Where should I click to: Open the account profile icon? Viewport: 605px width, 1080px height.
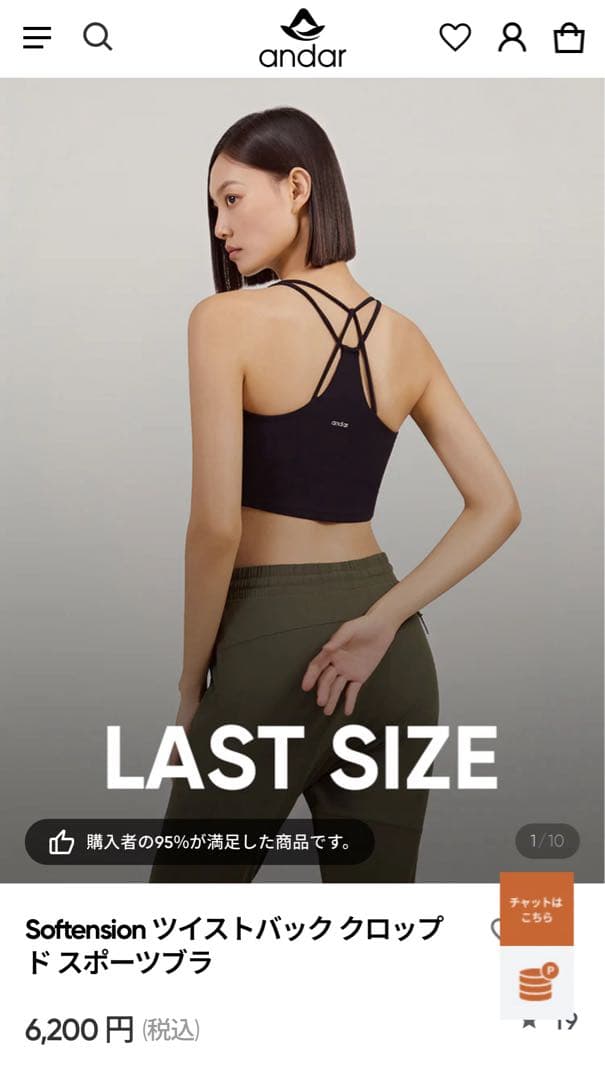[512, 37]
